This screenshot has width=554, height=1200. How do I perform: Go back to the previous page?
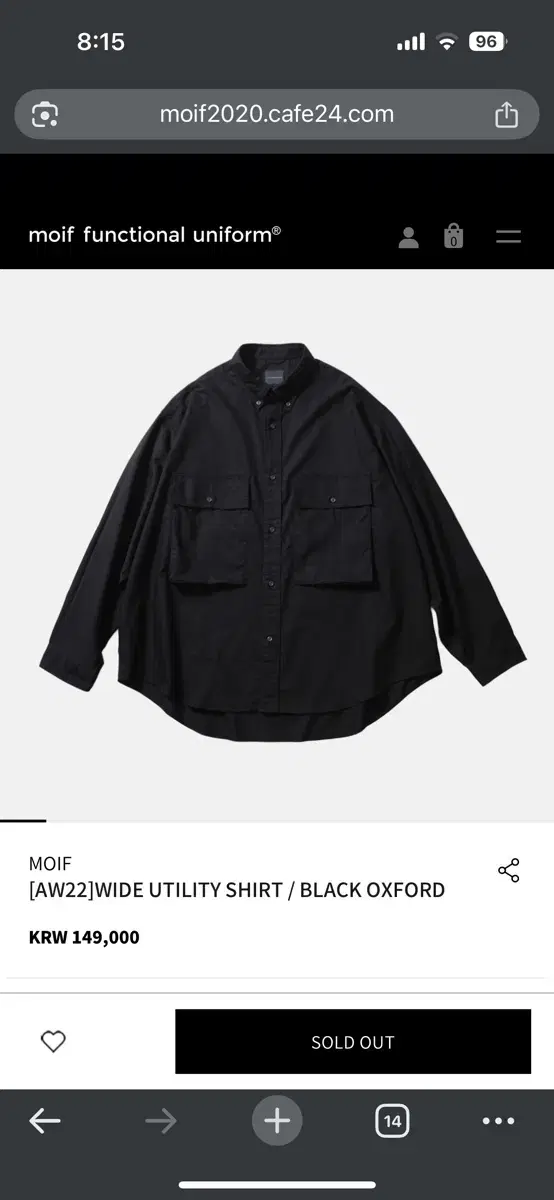[45, 1121]
